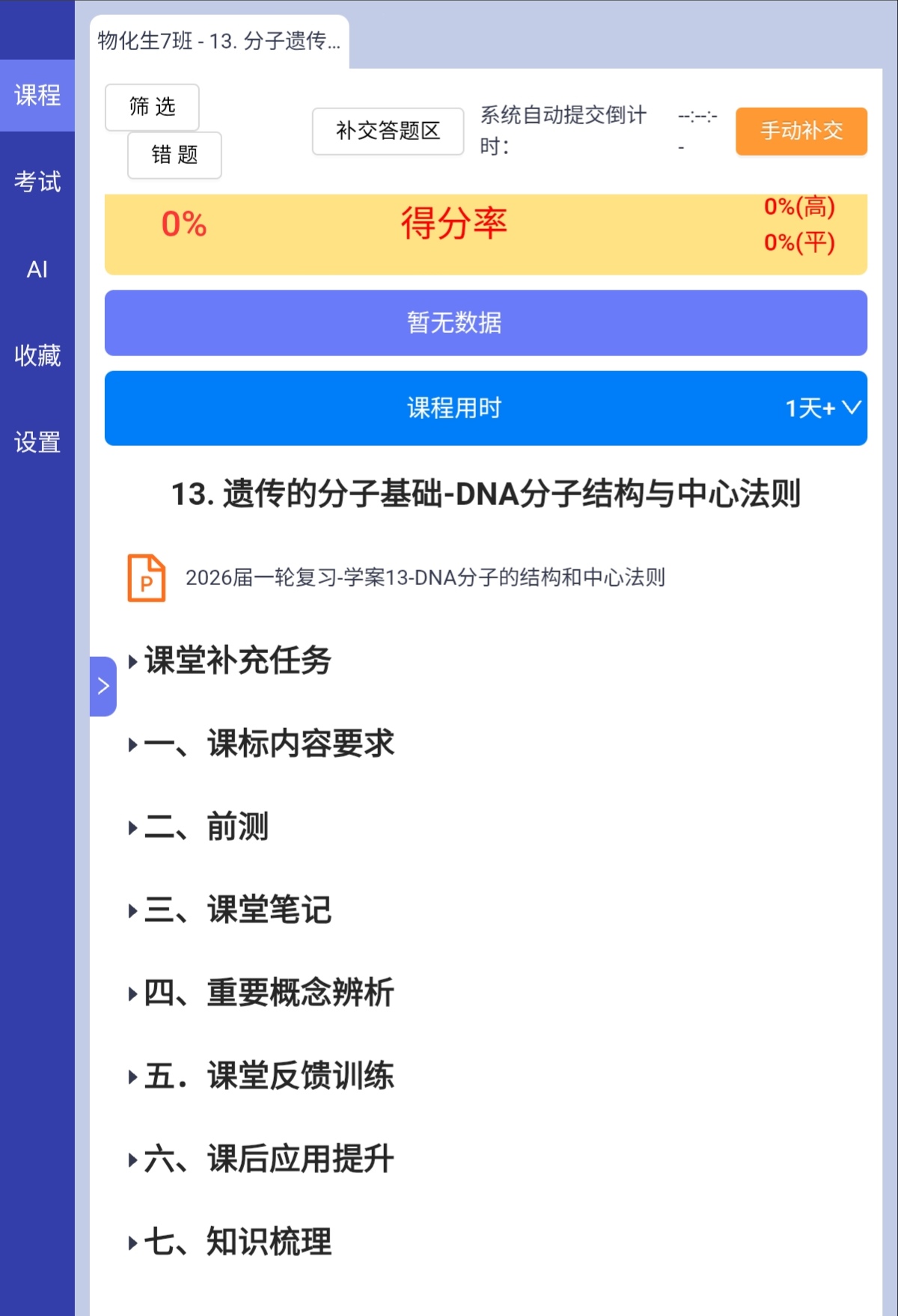Image resolution: width=898 pixels, height=1316 pixels.
Task: Expand 三、课堂笔记 section
Action: click(236, 911)
